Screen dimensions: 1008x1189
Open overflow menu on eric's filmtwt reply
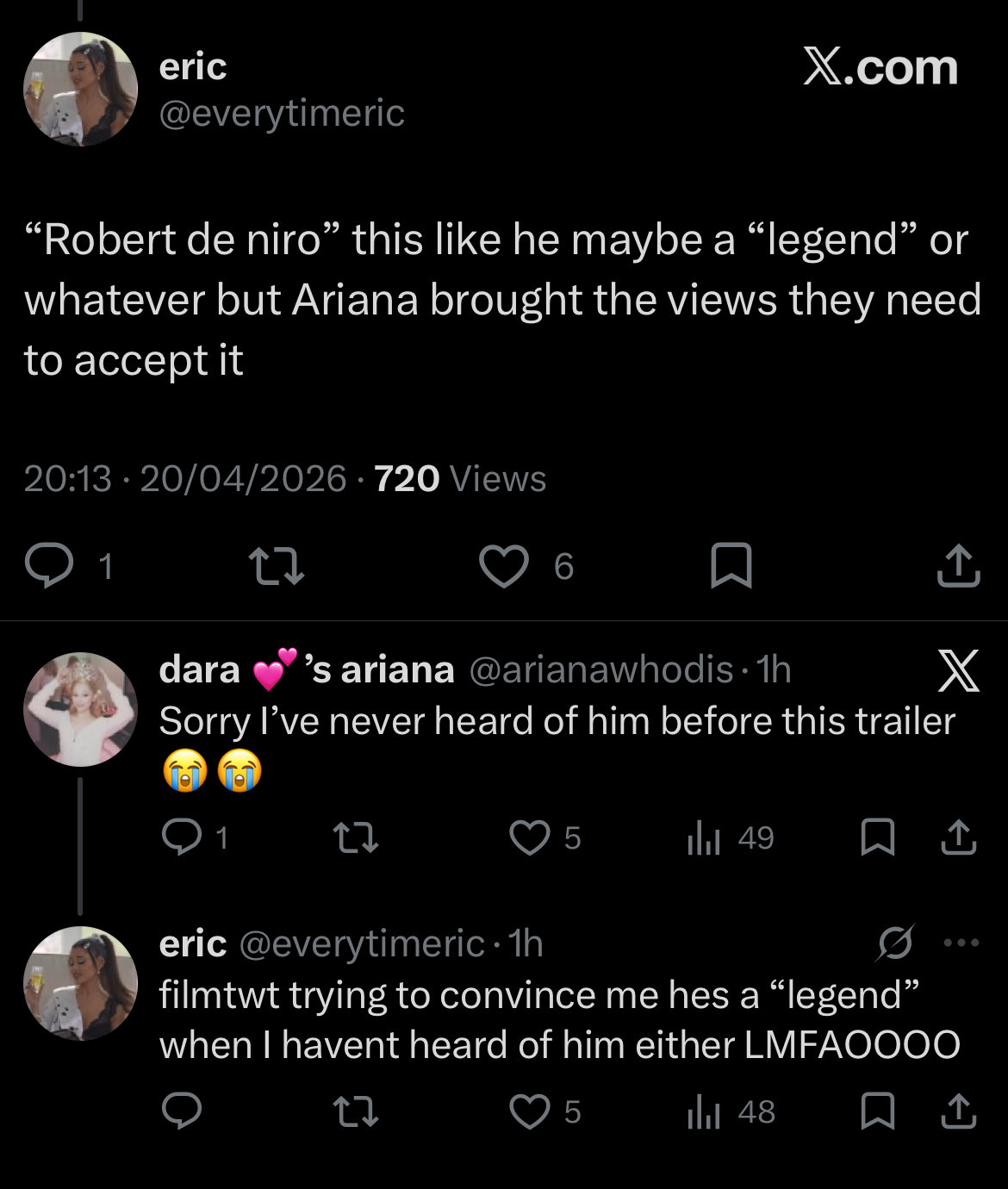pyautogui.click(x=961, y=943)
